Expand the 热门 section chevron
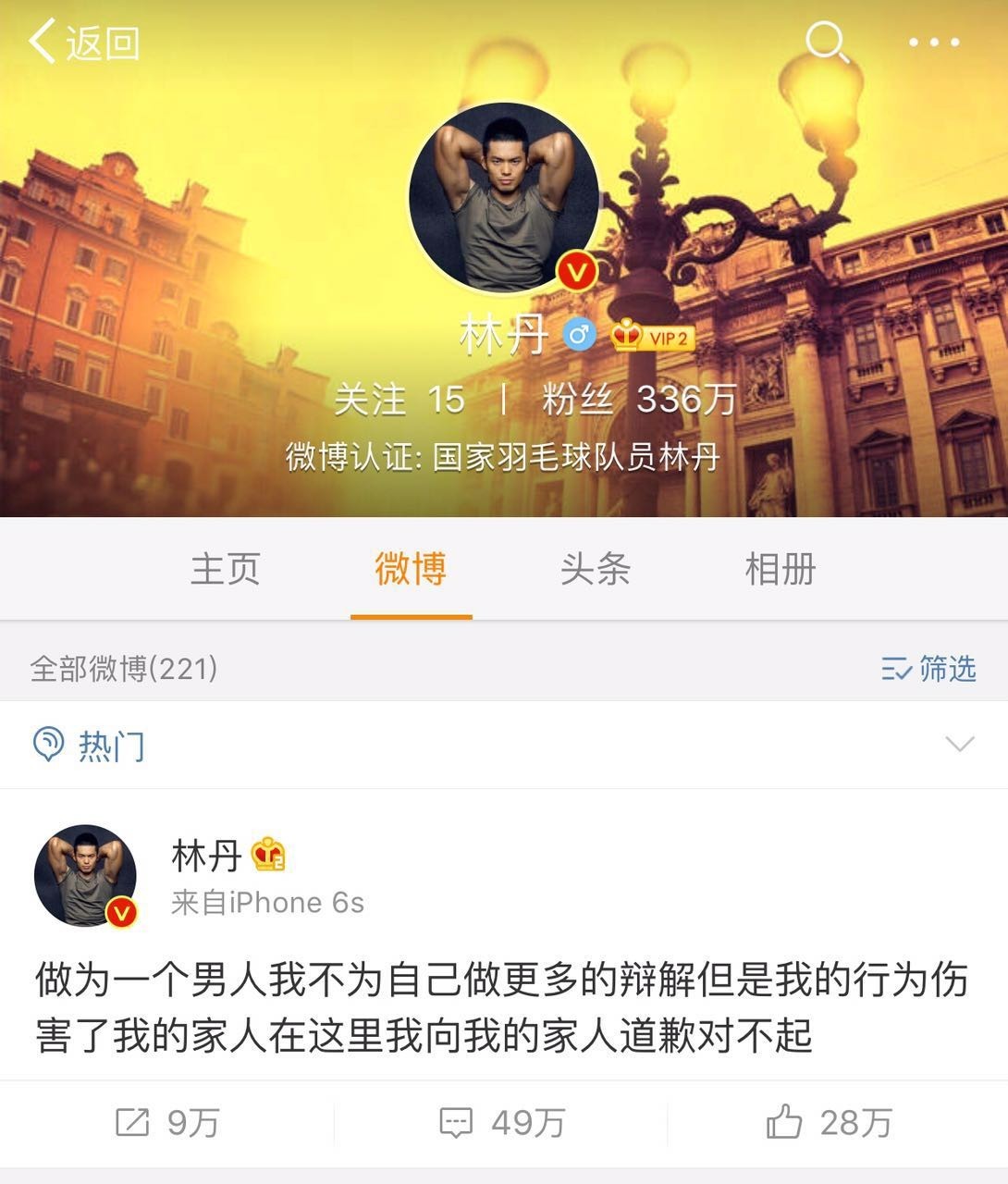 (x=961, y=745)
